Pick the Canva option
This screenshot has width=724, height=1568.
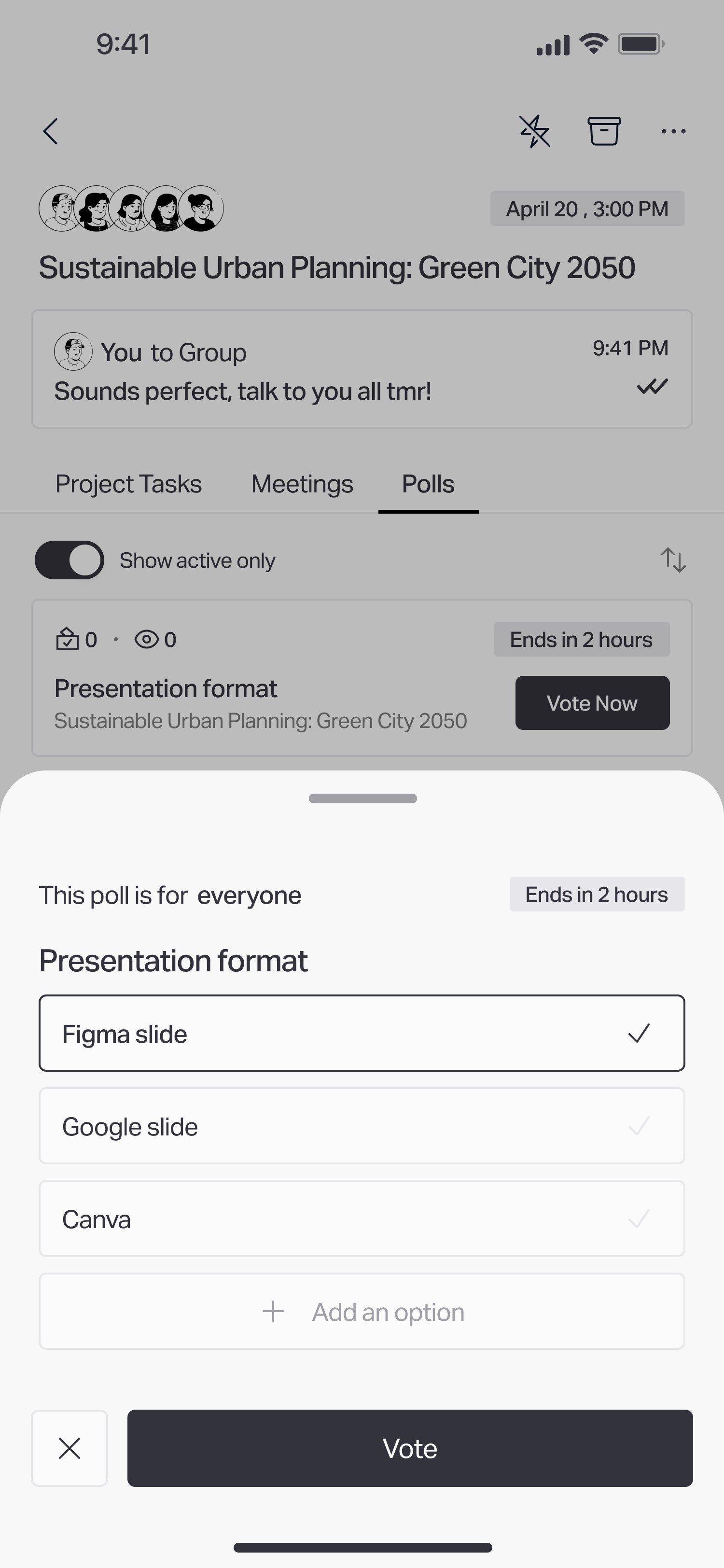(x=362, y=1218)
